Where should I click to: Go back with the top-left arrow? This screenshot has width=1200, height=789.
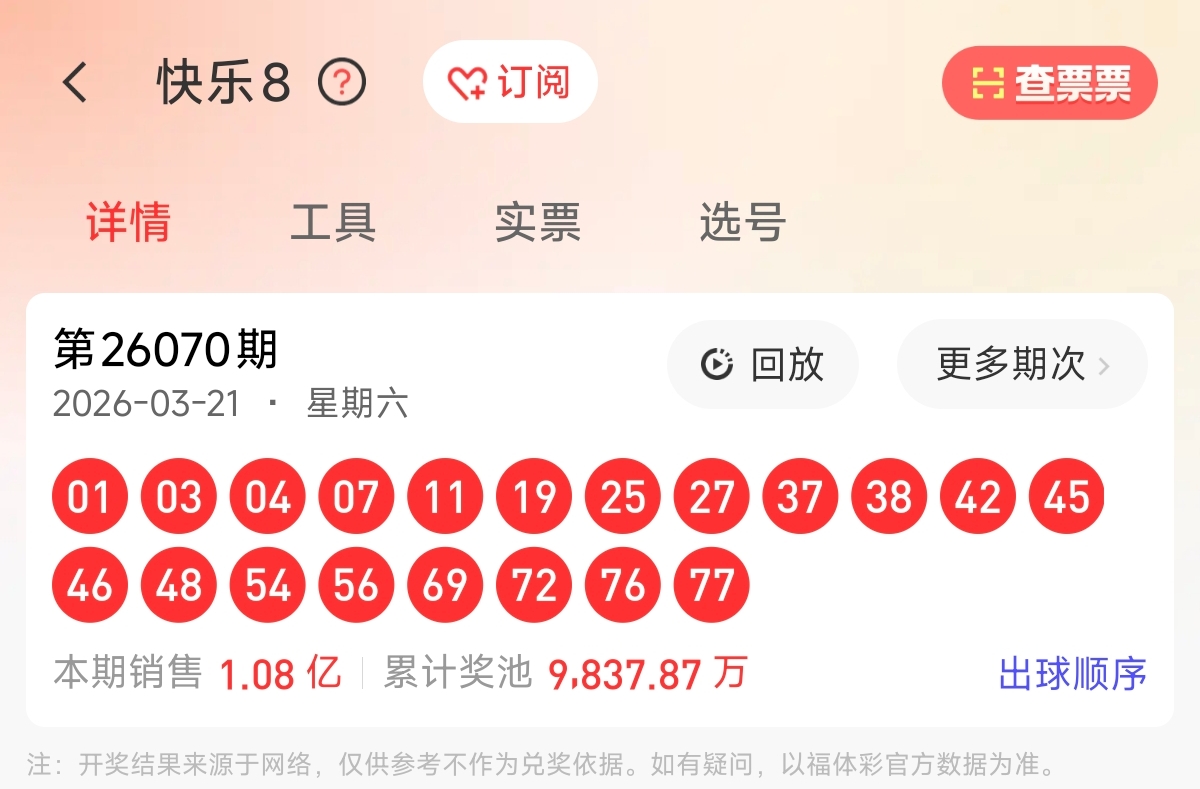(75, 83)
